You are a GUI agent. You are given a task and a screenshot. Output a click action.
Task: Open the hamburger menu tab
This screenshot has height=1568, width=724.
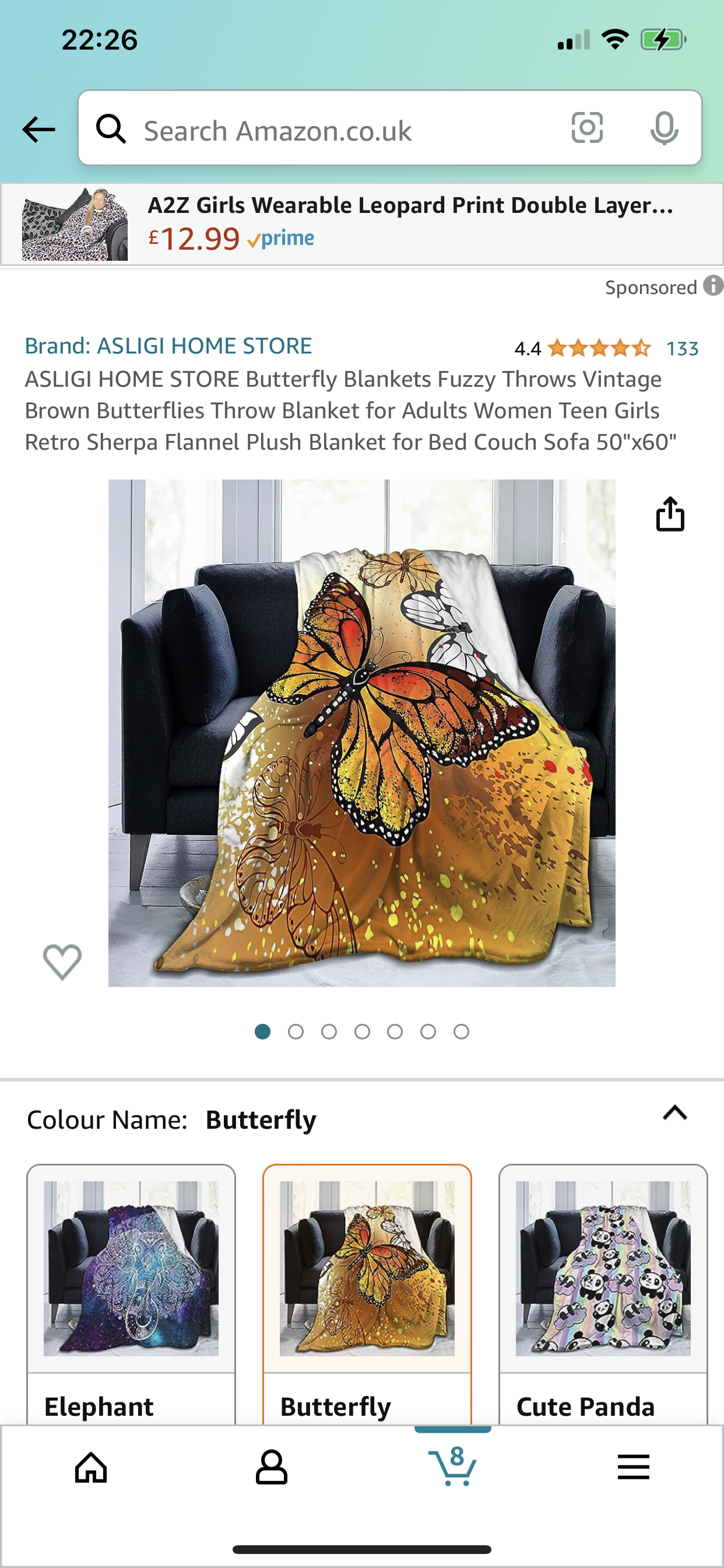point(633,1468)
